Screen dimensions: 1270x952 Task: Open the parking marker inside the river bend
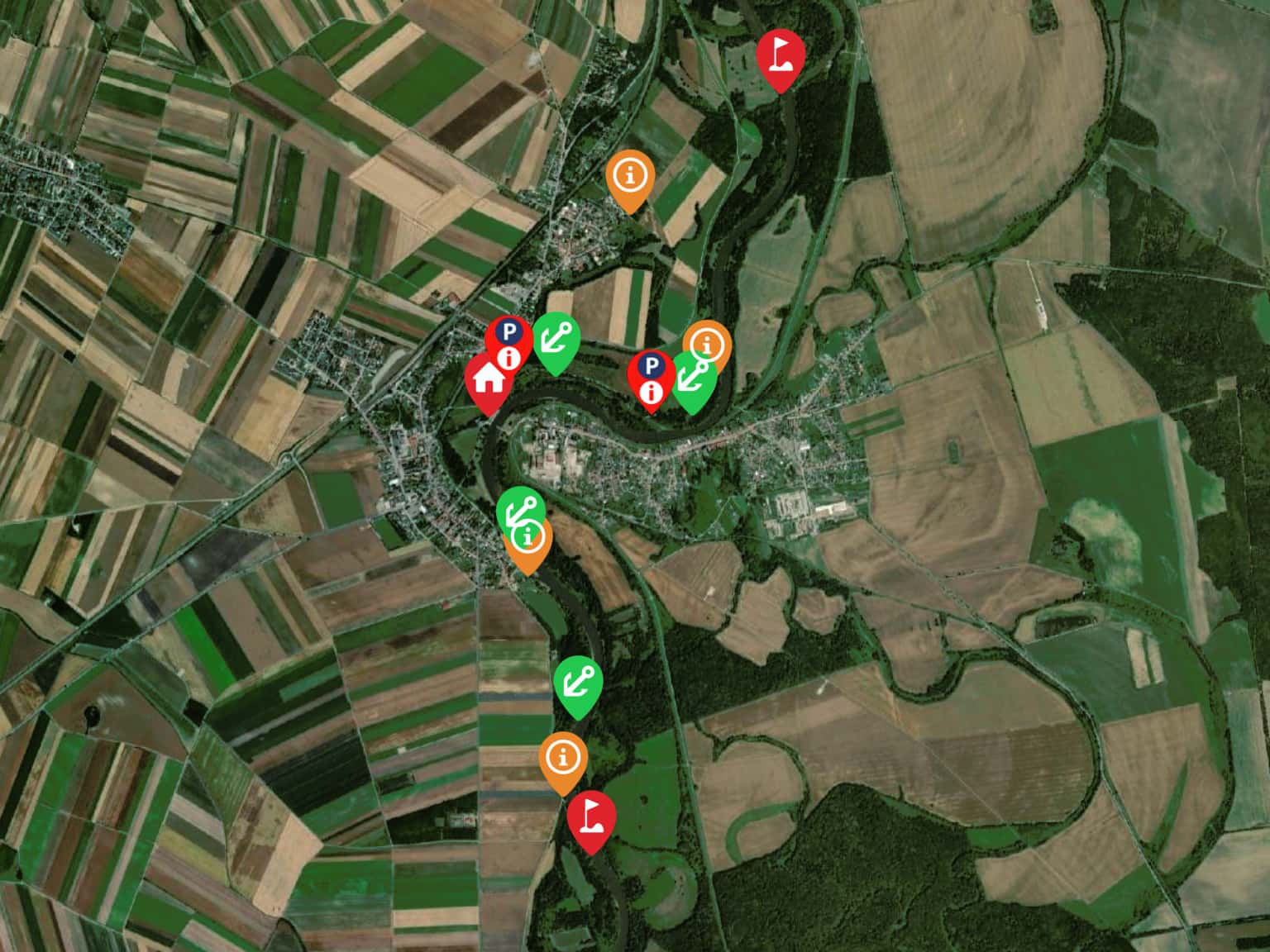click(x=651, y=366)
